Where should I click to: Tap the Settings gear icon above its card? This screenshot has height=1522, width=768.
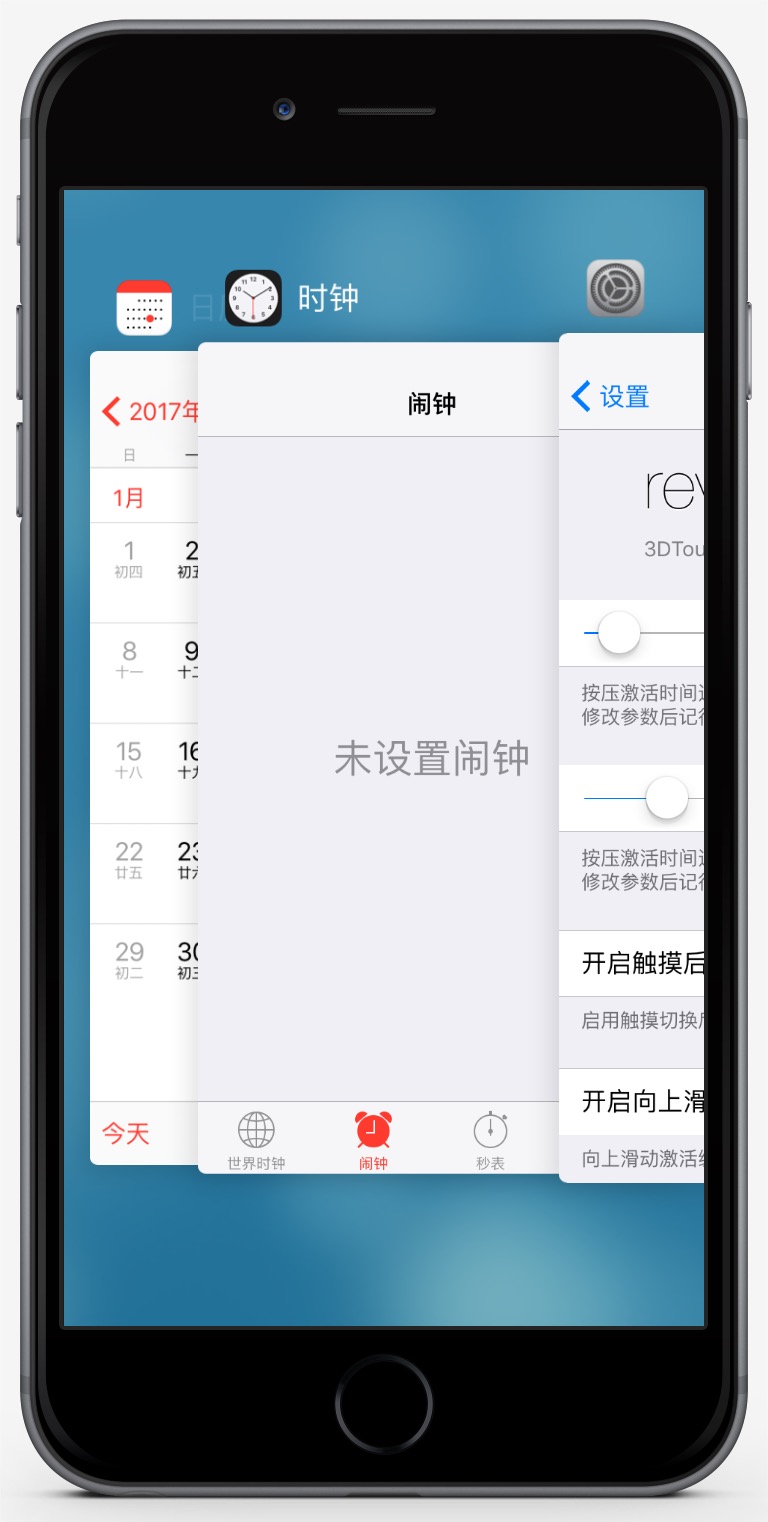coord(615,288)
